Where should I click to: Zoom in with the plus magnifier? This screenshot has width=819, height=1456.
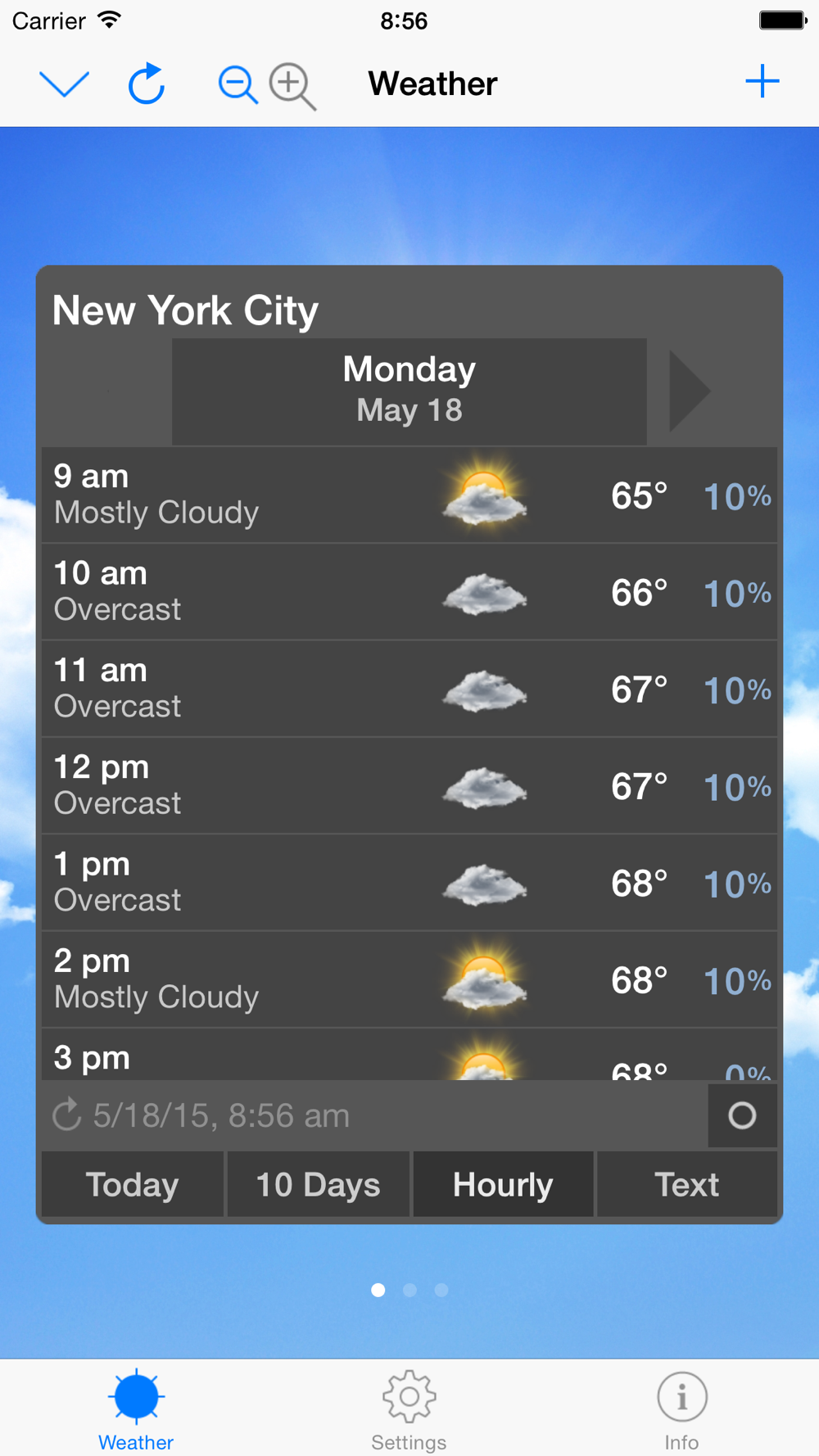292,86
